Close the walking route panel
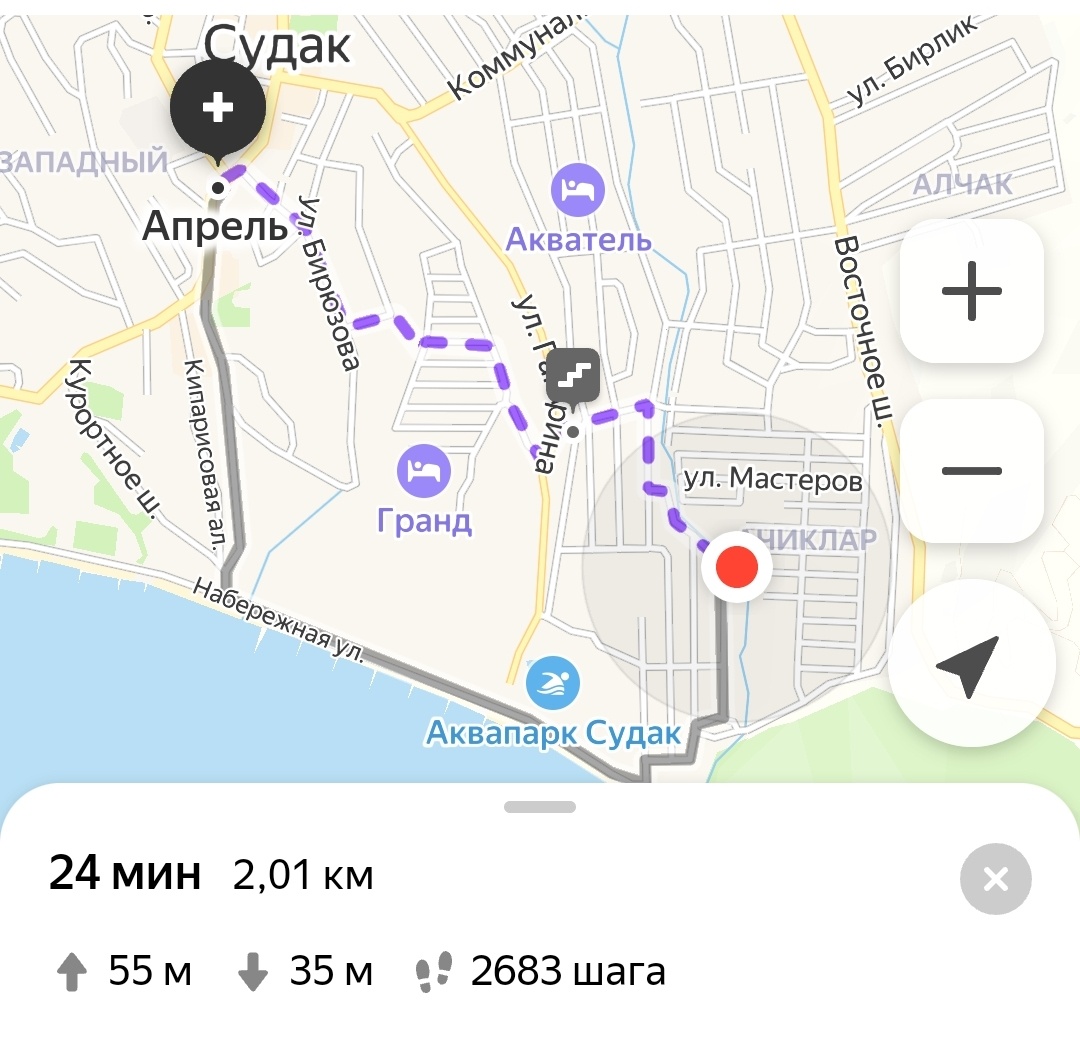This screenshot has height=1043, width=1080. tap(995, 879)
